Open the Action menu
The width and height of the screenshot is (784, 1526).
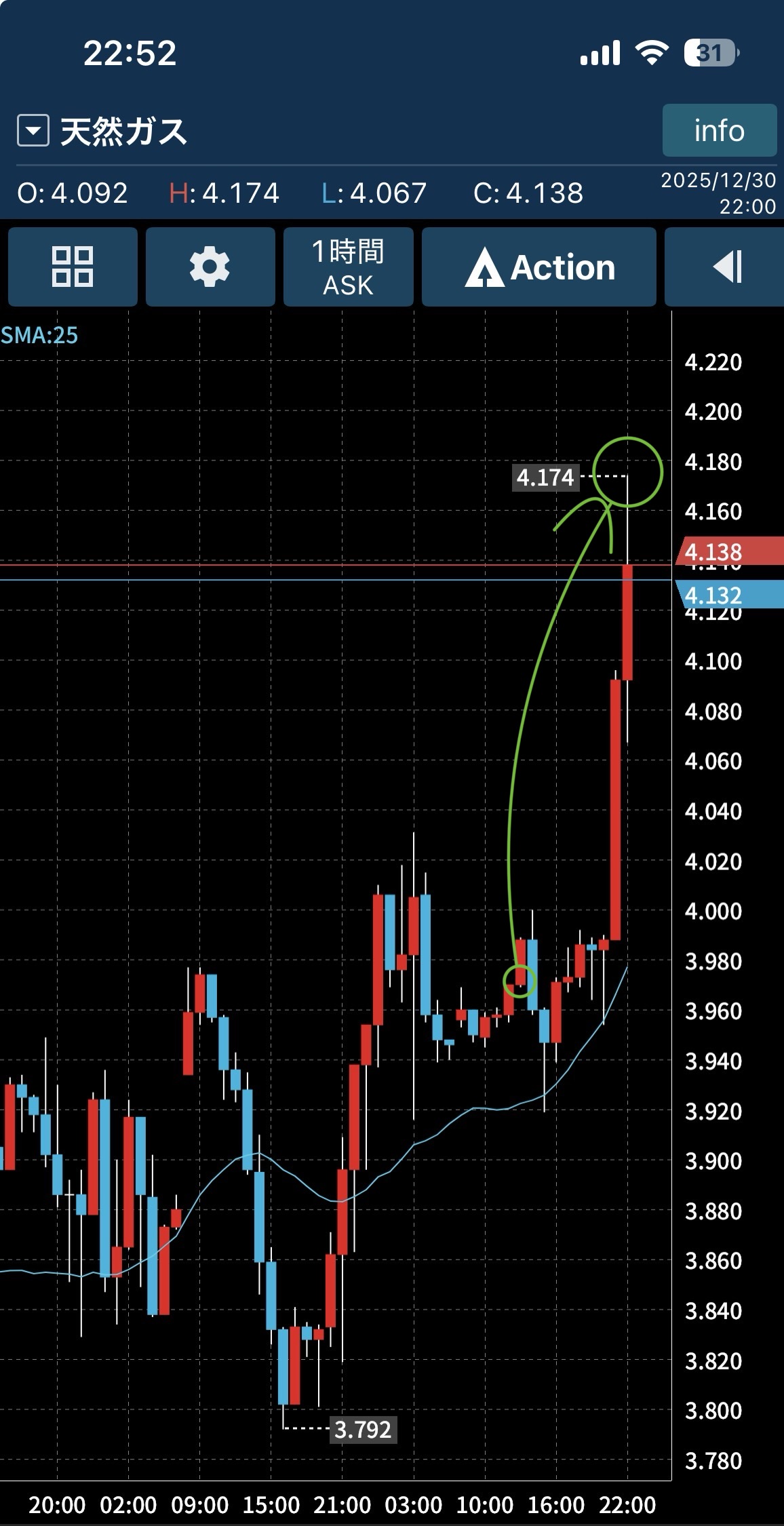[539, 267]
